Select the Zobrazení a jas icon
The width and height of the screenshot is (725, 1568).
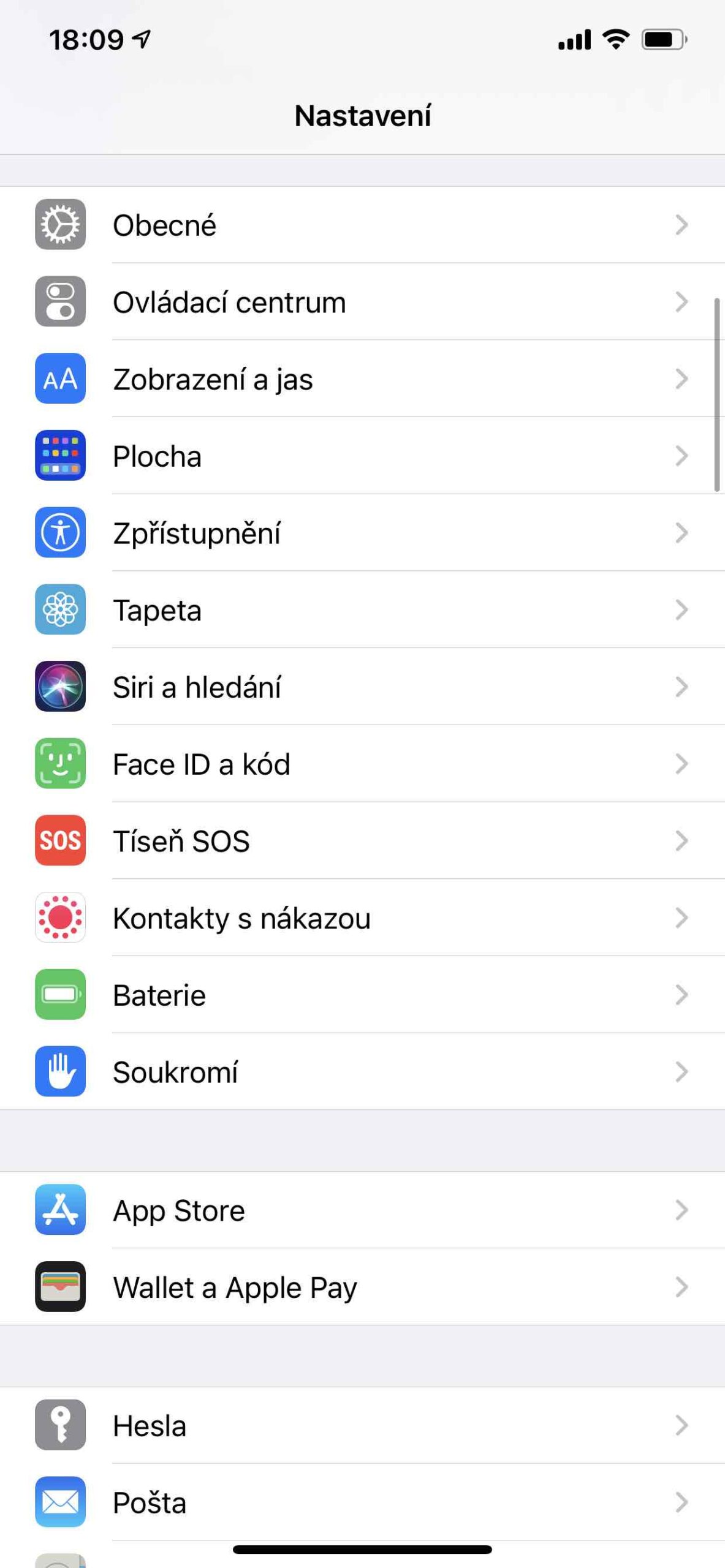pos(60,379)
